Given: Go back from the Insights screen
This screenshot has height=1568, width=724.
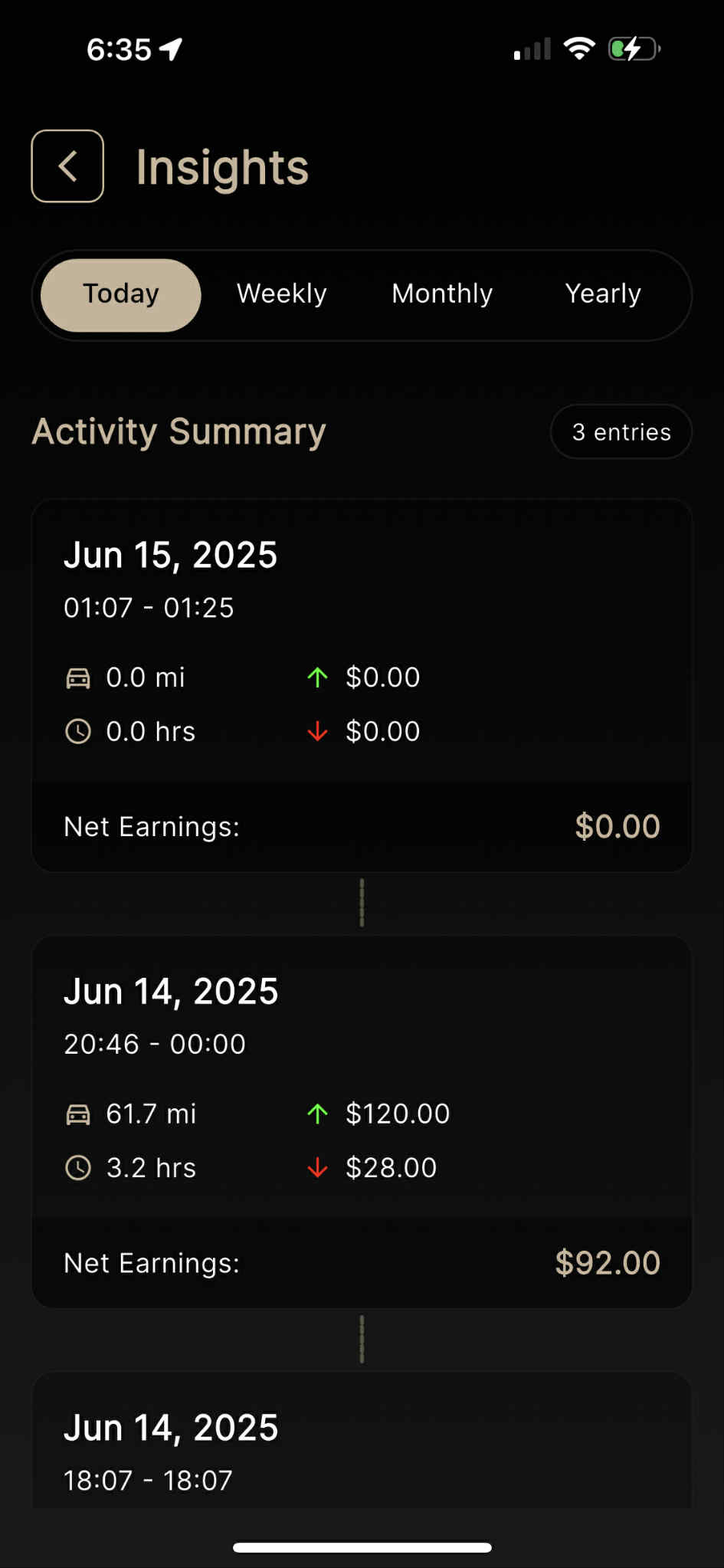Looking at the screenshot, I should tap(67, 166).
